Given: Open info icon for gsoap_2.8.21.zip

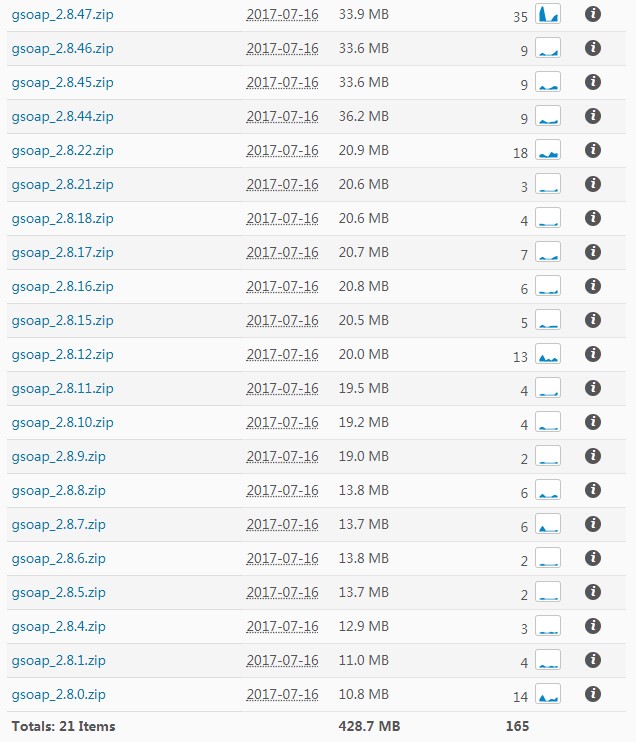Looking at the screenshot, I should coord(592,184).
